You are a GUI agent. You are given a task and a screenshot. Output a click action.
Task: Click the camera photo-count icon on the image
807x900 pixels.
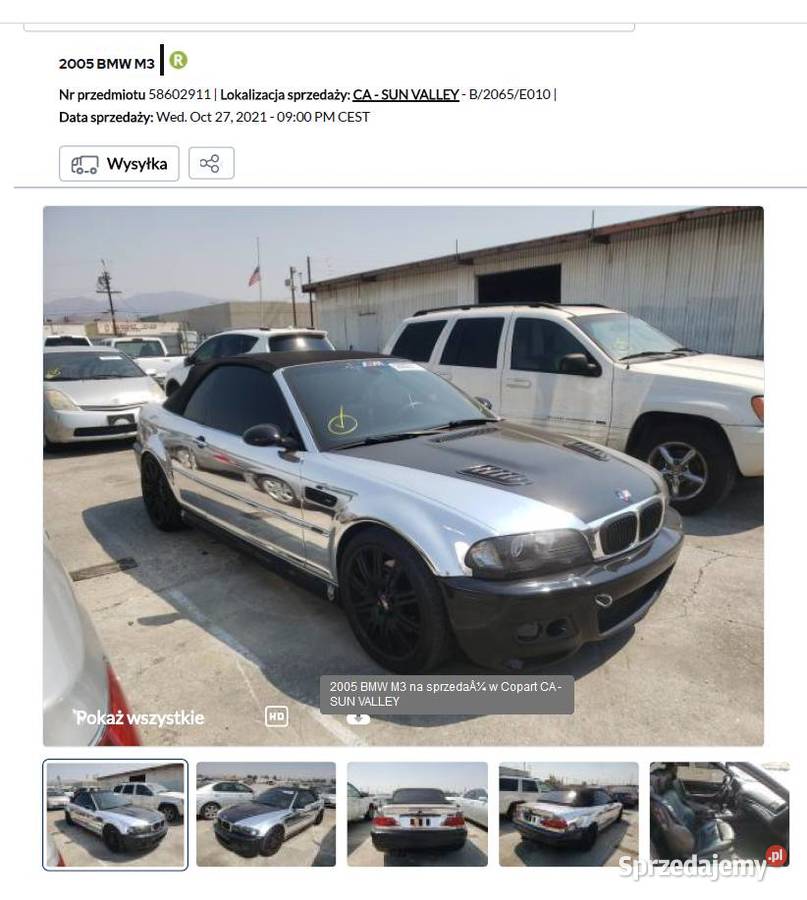pos(358,717)
